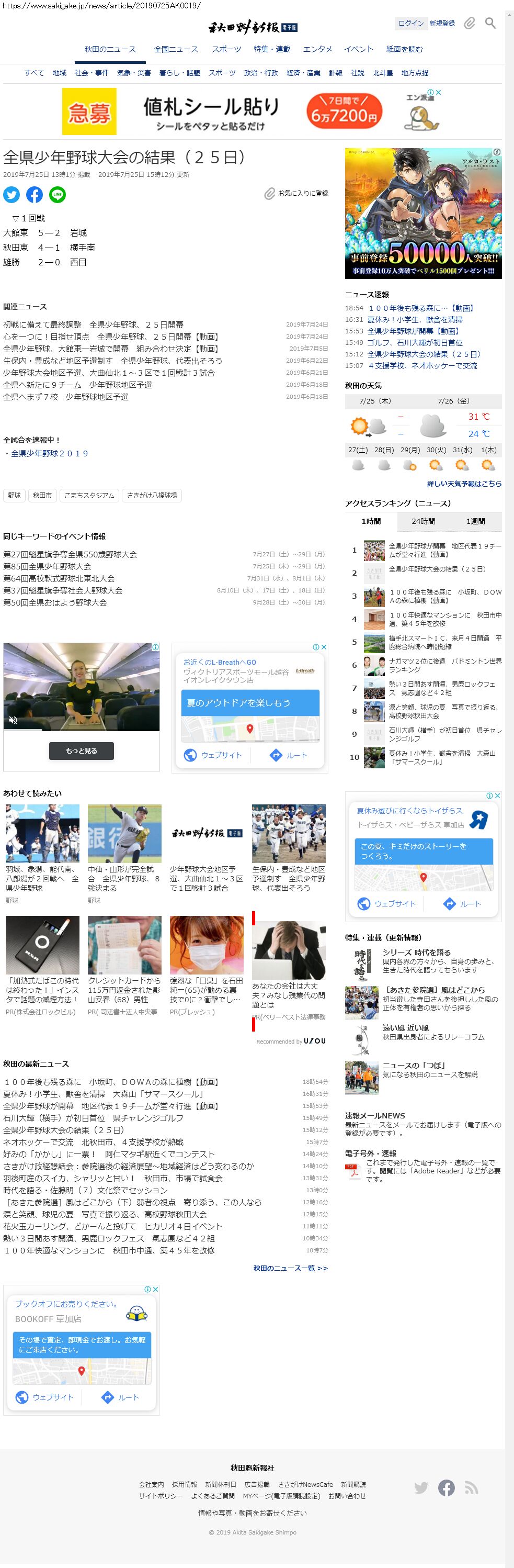The height and width of the screenshot is (1568, 514).
Task: Share the article on Twitter
Action: pyautogui.click(x=12, y=195)
